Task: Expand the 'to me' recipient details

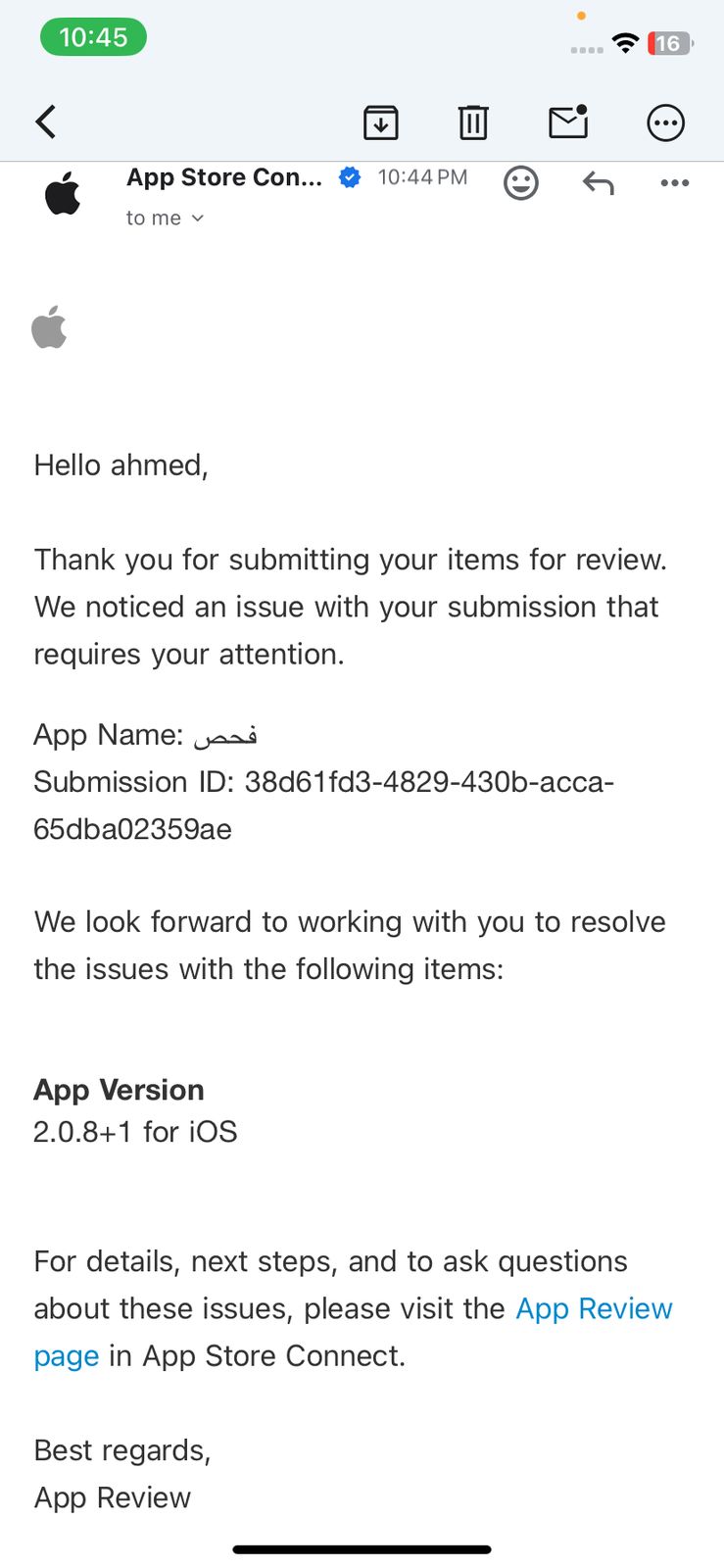Action: pyautogui.click(x=165, y=218)
